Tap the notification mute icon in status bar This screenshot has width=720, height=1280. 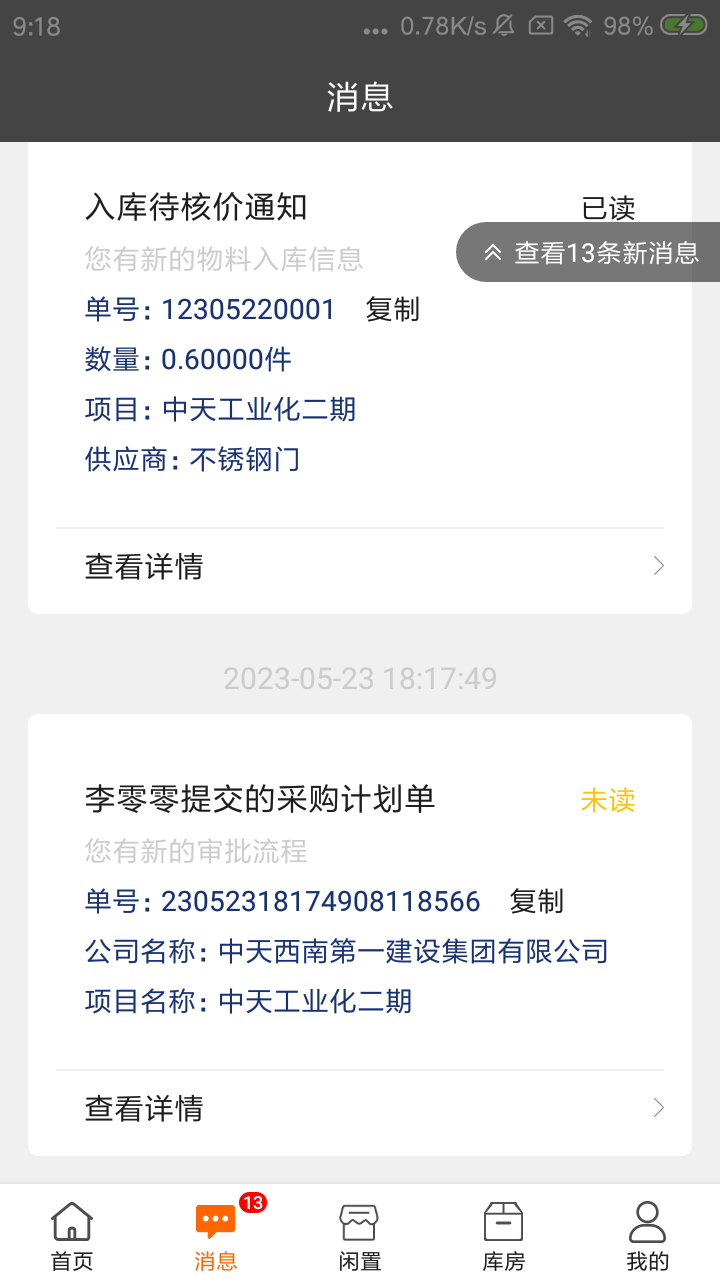[x=505, y=27]
